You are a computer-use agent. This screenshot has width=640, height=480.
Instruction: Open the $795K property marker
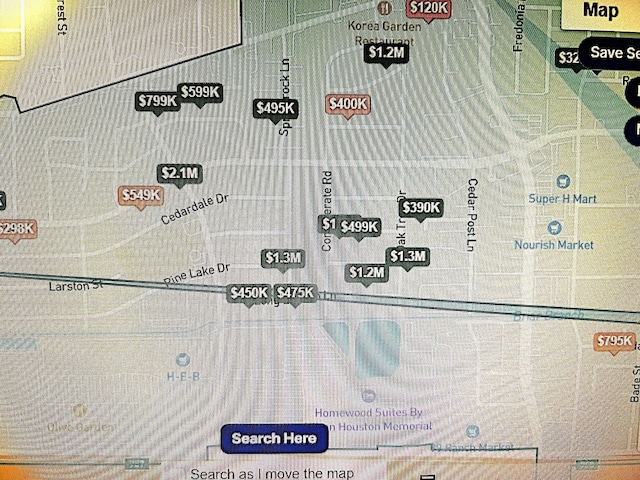tap(613, 342)
